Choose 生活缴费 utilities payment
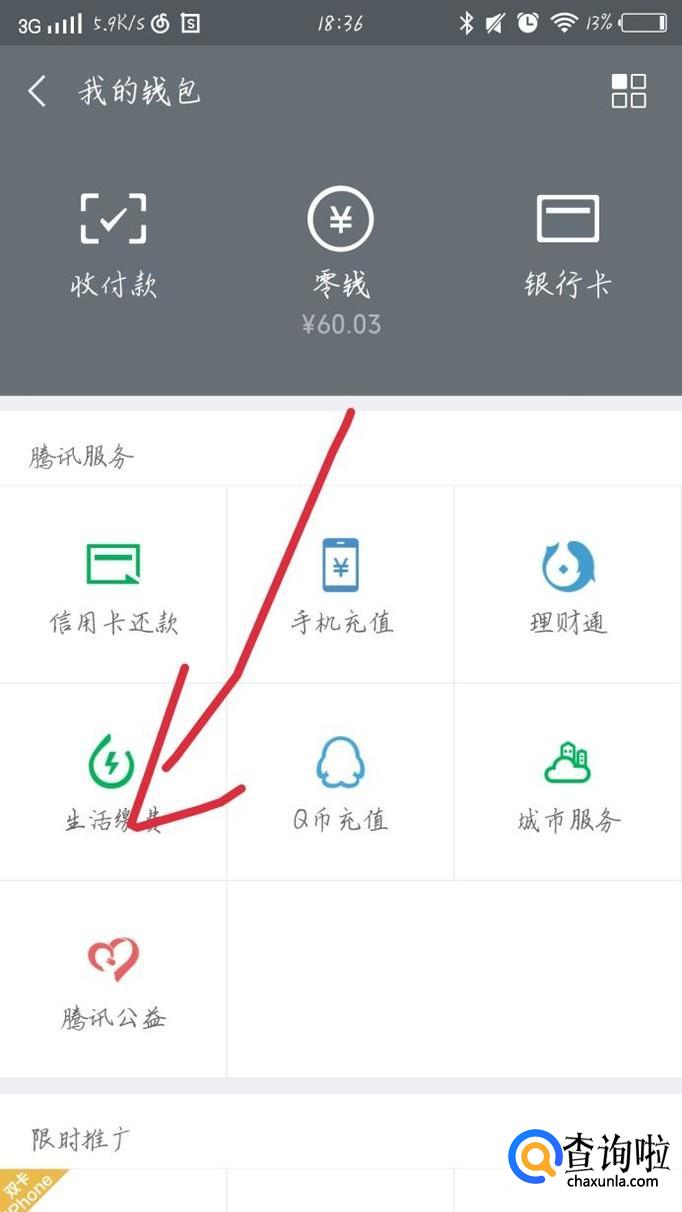The height and width of the screenshot is (1212, 682). (113, 782)
